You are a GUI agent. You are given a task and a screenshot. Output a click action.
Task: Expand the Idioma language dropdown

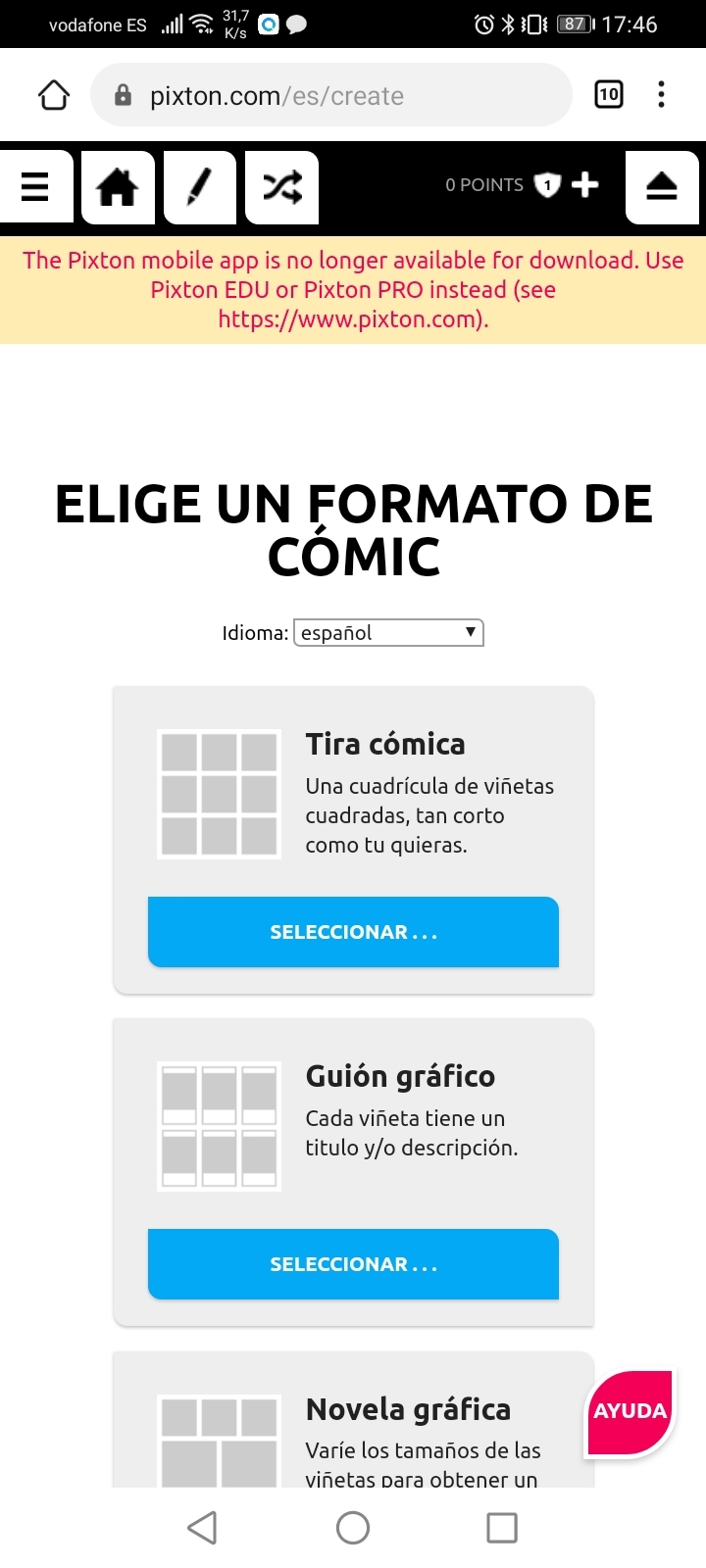pyautogui.click(x=388, y=633)
